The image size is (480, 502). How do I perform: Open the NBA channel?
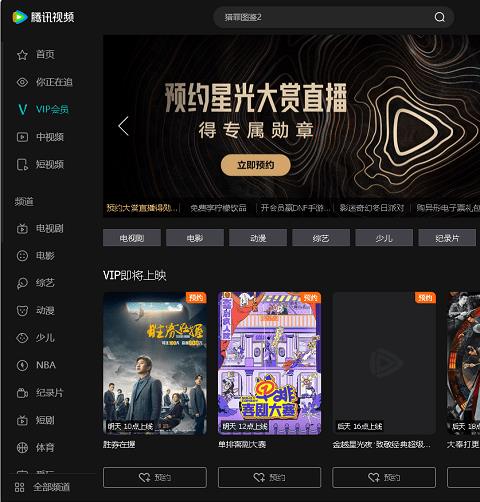point(36,365)
